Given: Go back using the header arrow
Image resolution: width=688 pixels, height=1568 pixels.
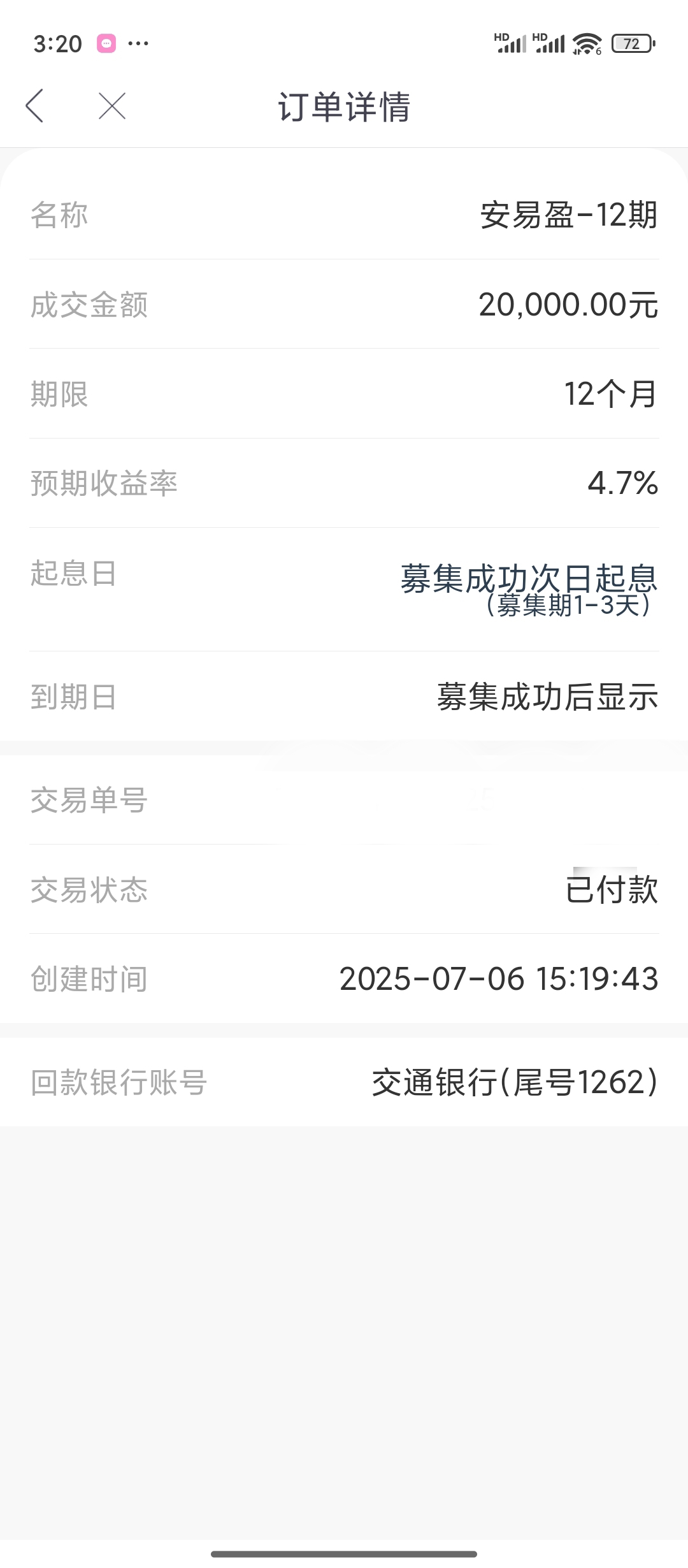Looking at the screenshot, I should [x=34, y=106].
